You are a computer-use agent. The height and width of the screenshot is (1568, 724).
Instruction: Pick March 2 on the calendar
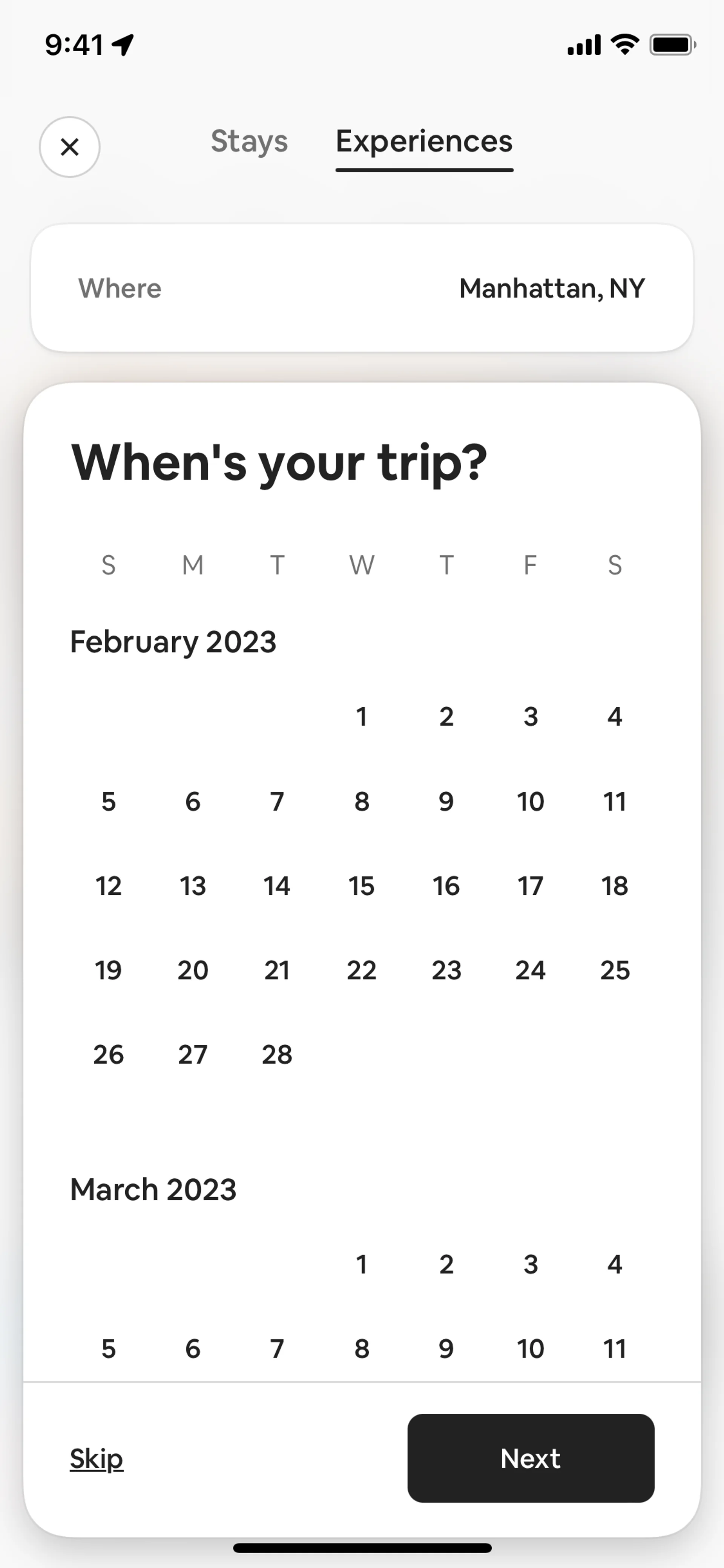[x=446, y=1264]
